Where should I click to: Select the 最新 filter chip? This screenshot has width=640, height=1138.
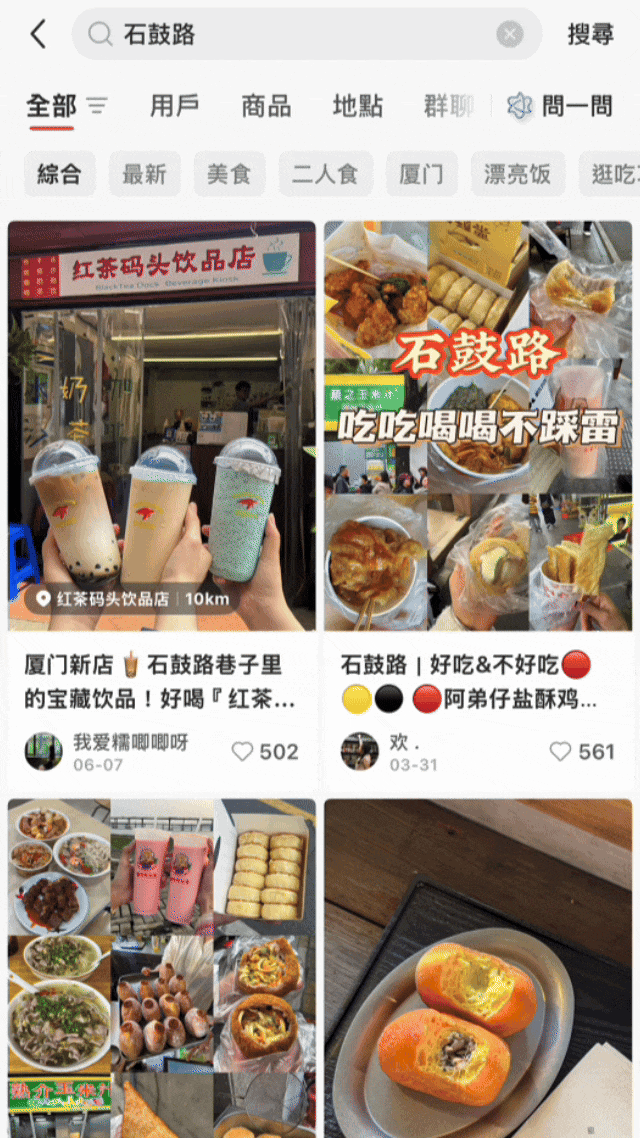pyautogui.click(x=144, y=174)
